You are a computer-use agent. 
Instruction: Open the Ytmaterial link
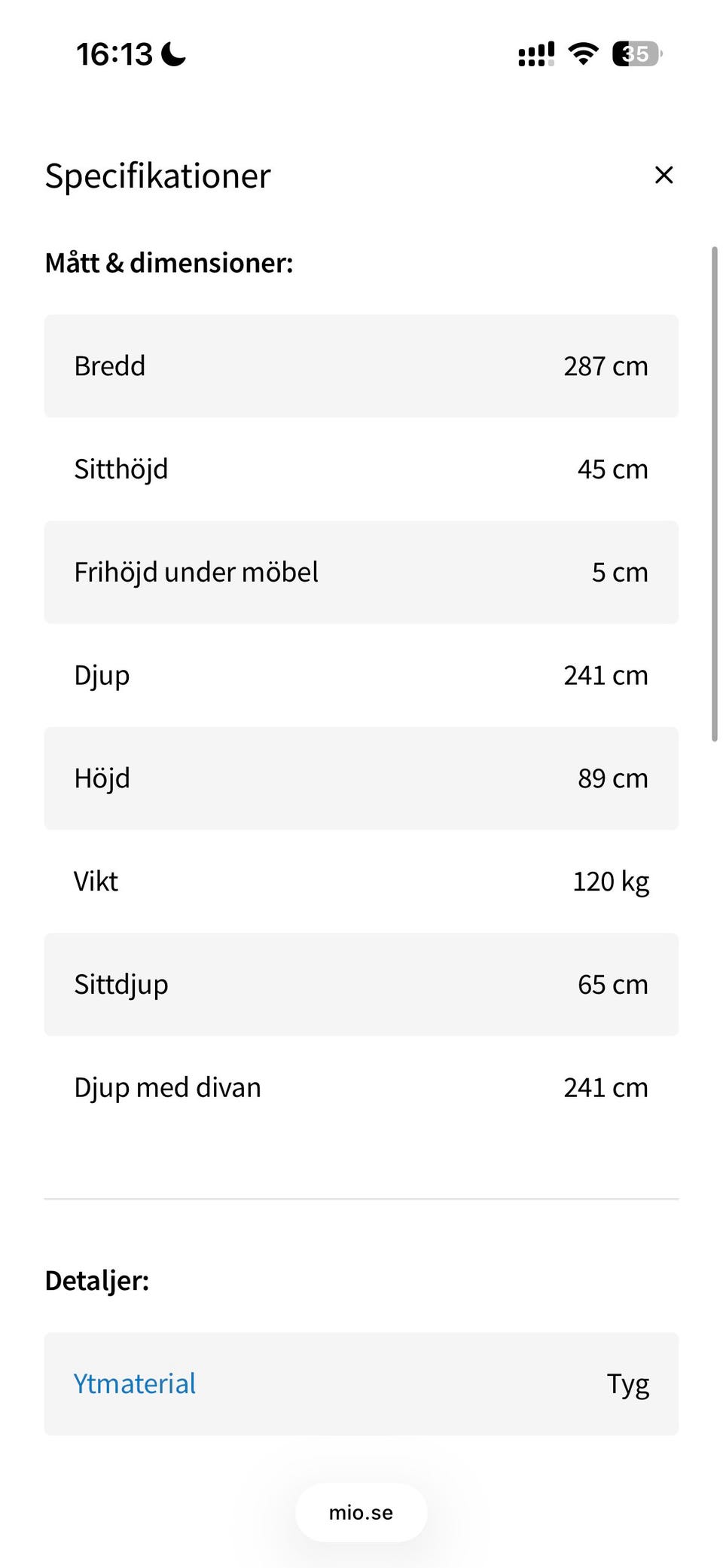coord(134,1383)
